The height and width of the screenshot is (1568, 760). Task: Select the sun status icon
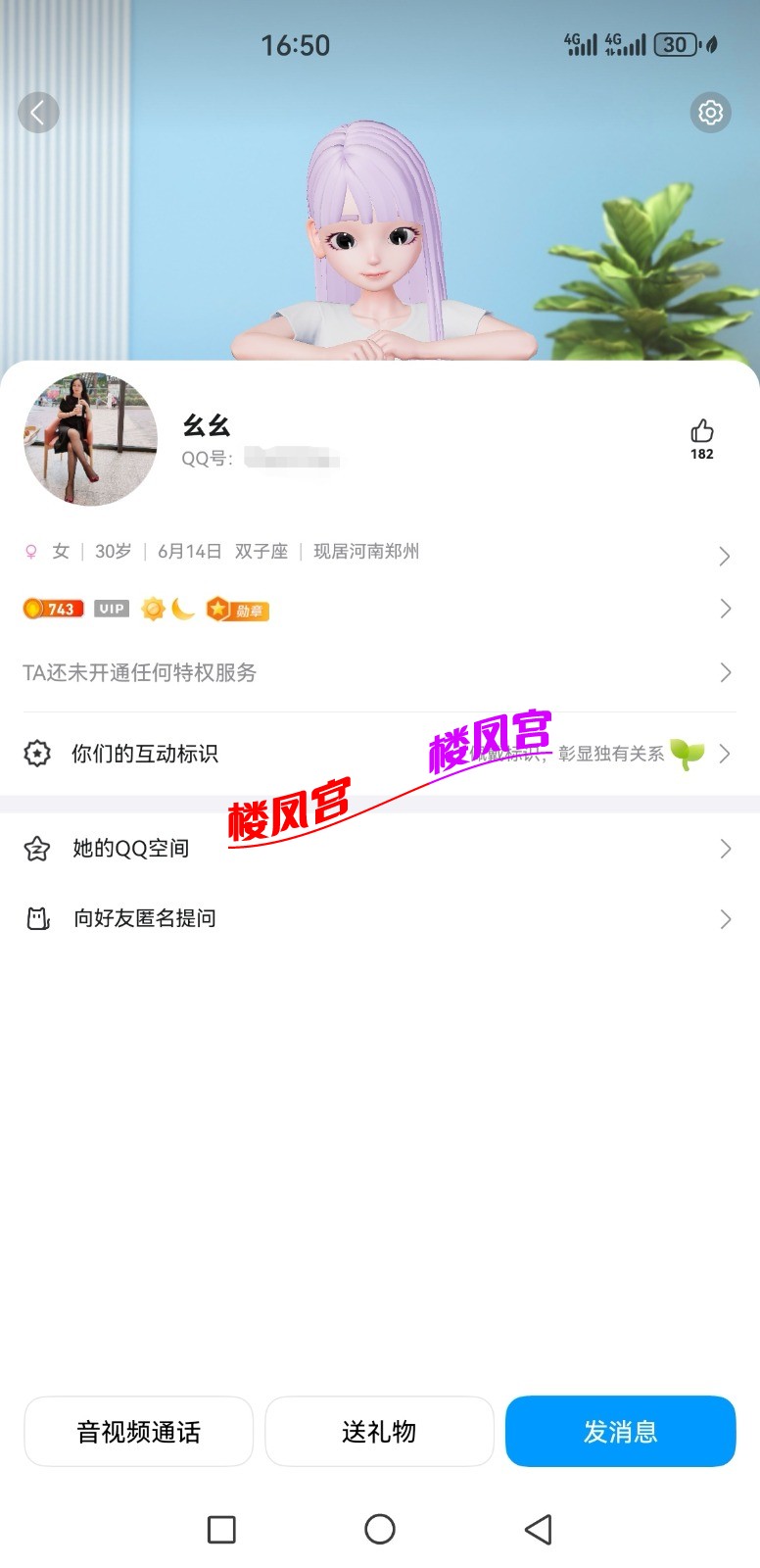154,609
